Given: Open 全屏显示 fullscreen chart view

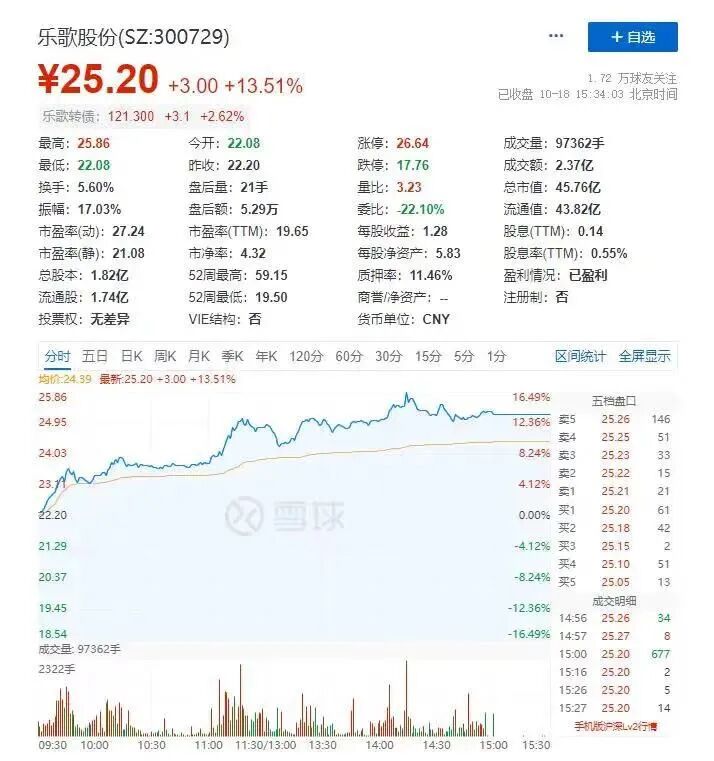Looking at the screenshot, I should (x=645, y=357).
